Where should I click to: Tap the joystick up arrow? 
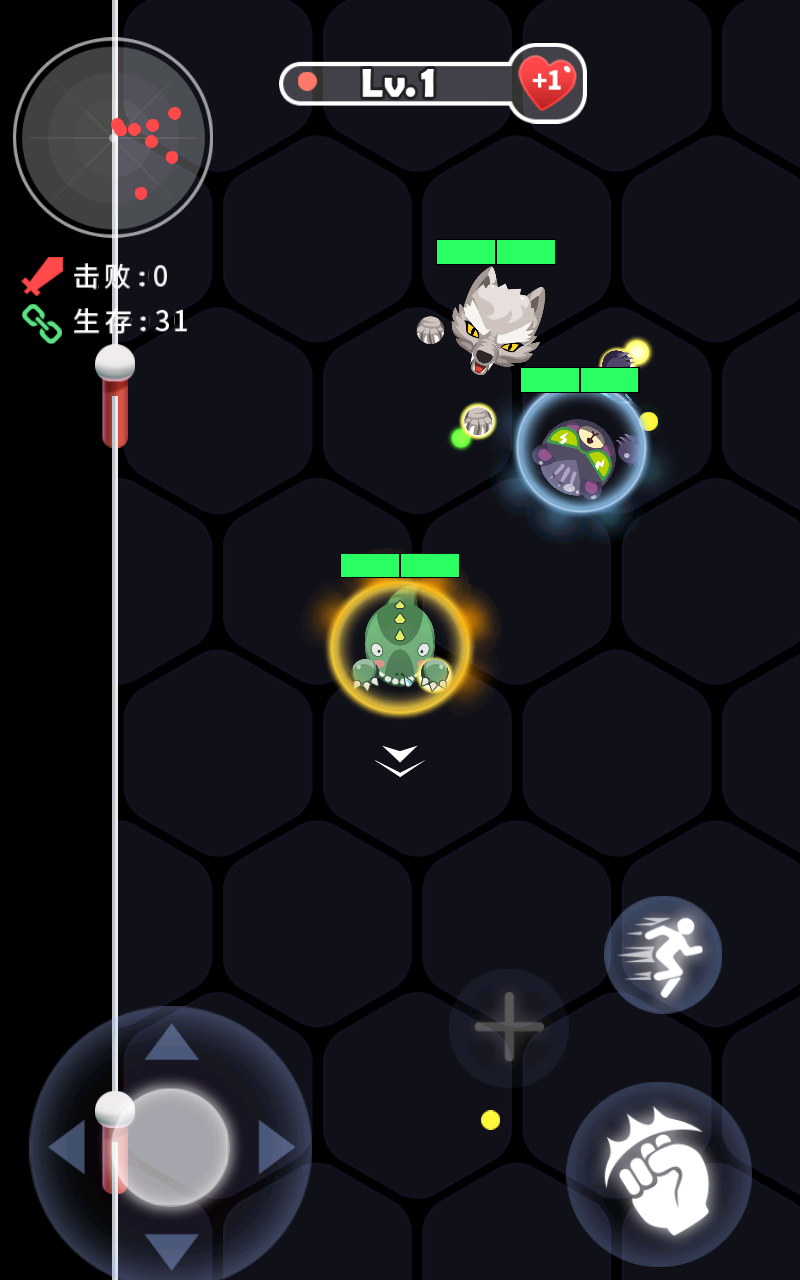click(x=171, y=1042)
